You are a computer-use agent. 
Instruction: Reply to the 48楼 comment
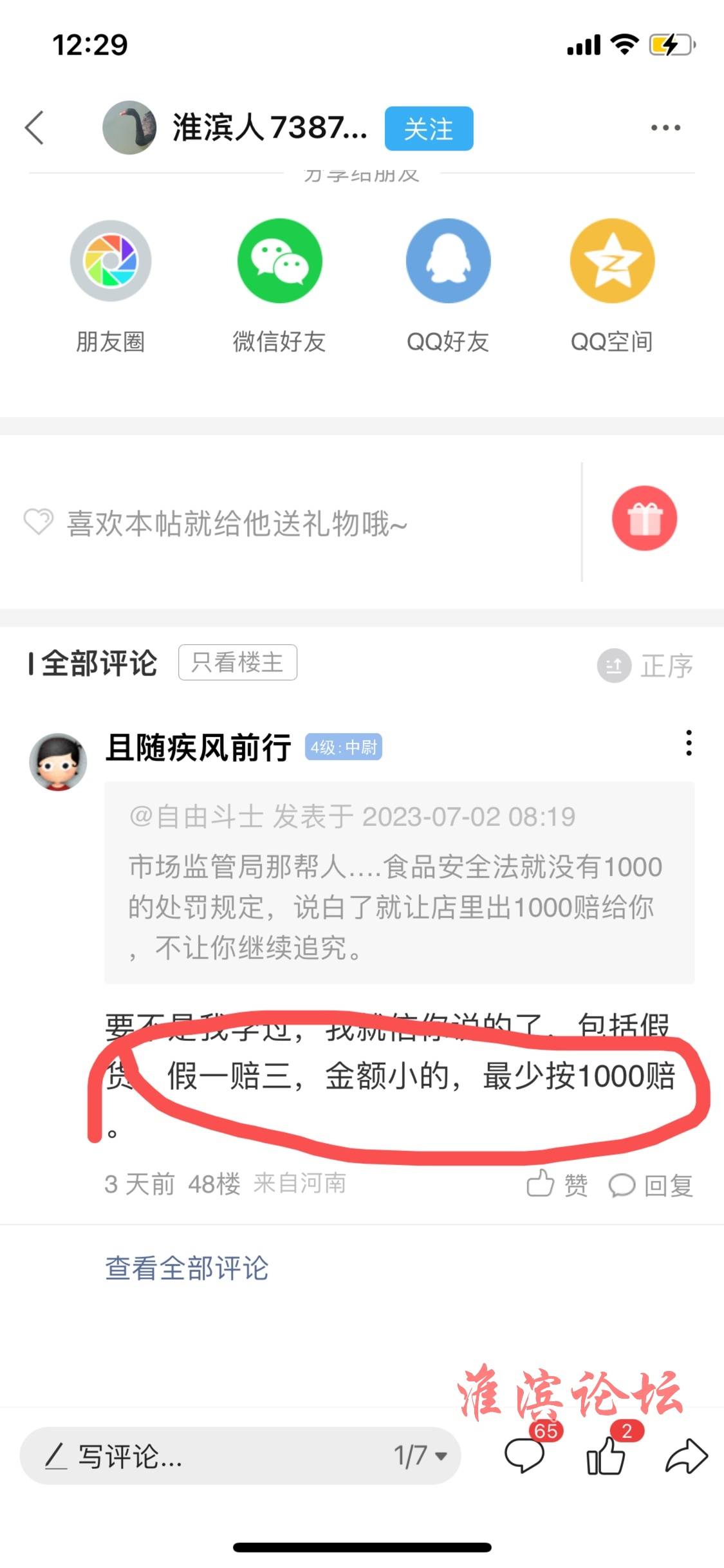pos(651,1185)
